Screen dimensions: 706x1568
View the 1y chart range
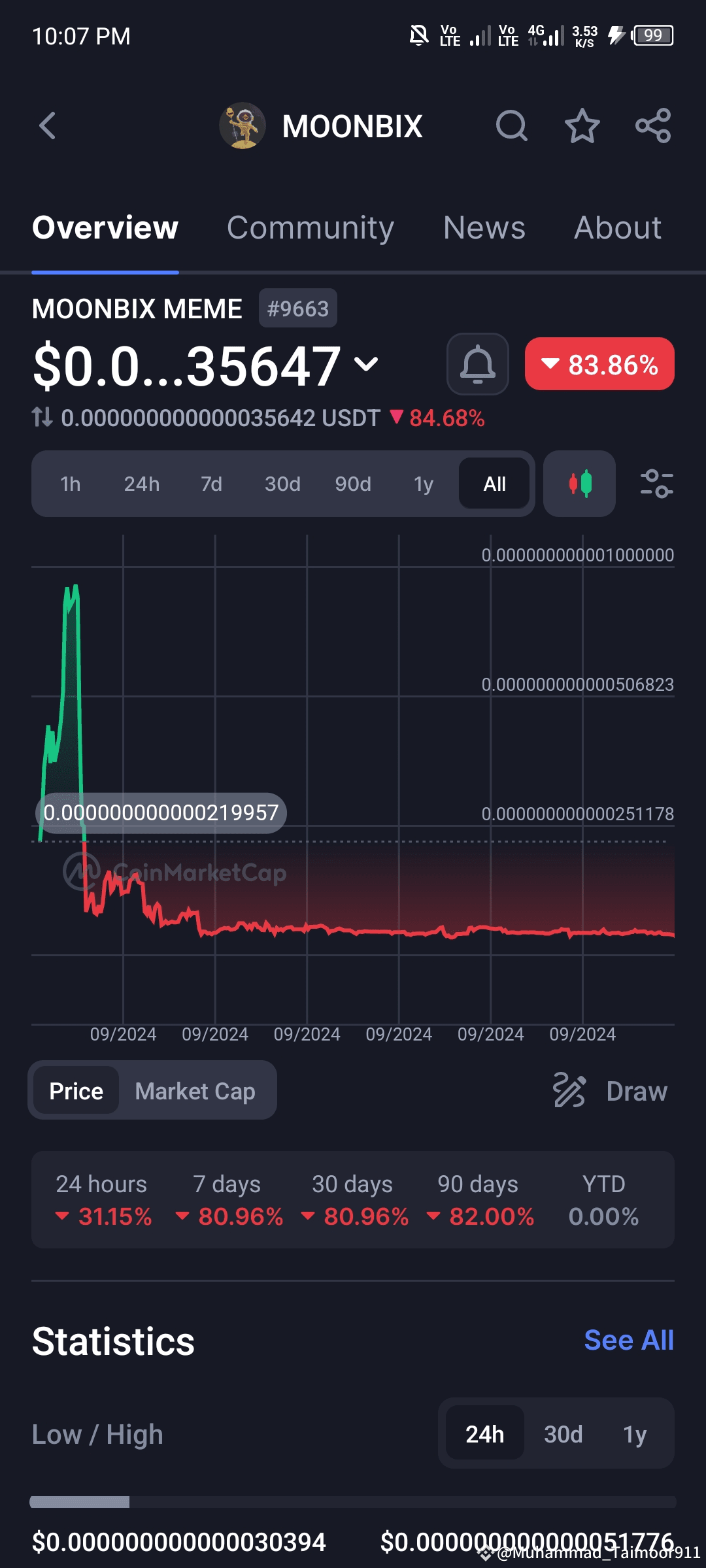(424, 484)
